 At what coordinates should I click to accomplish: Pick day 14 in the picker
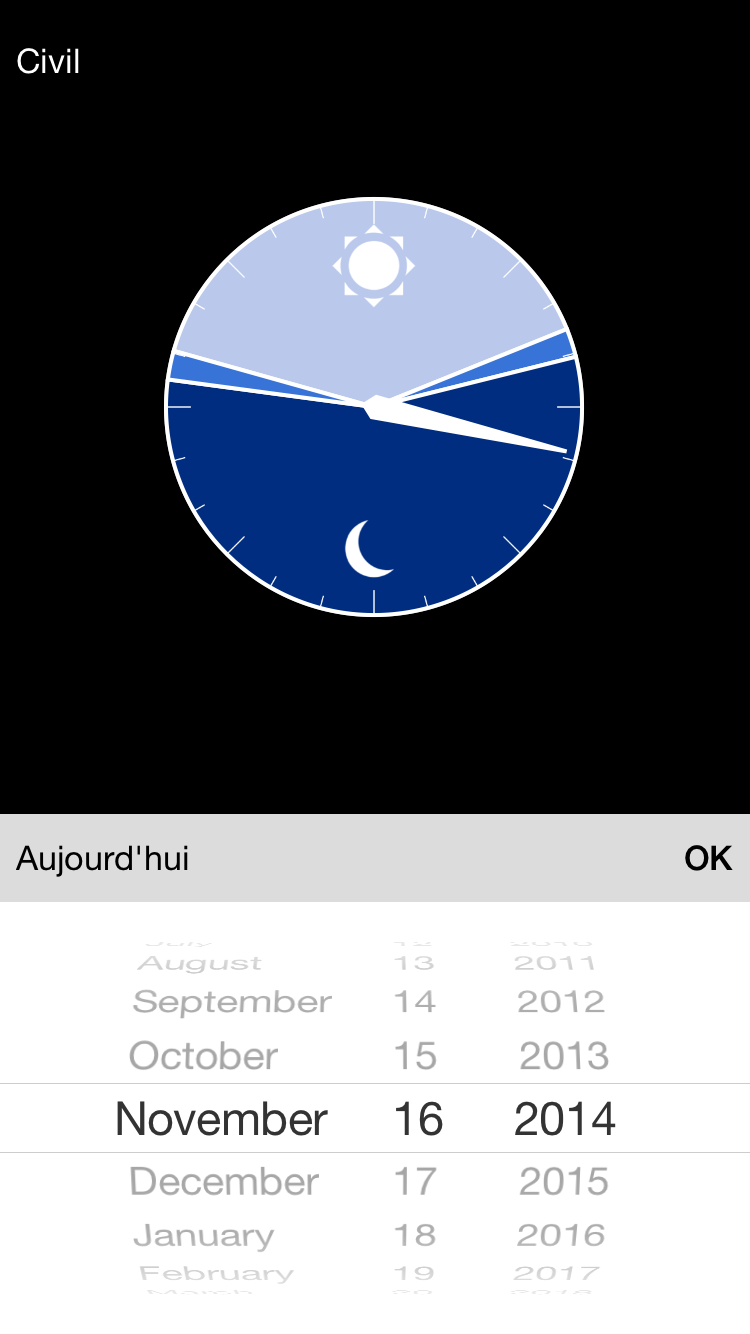(x=415, y=1002)
